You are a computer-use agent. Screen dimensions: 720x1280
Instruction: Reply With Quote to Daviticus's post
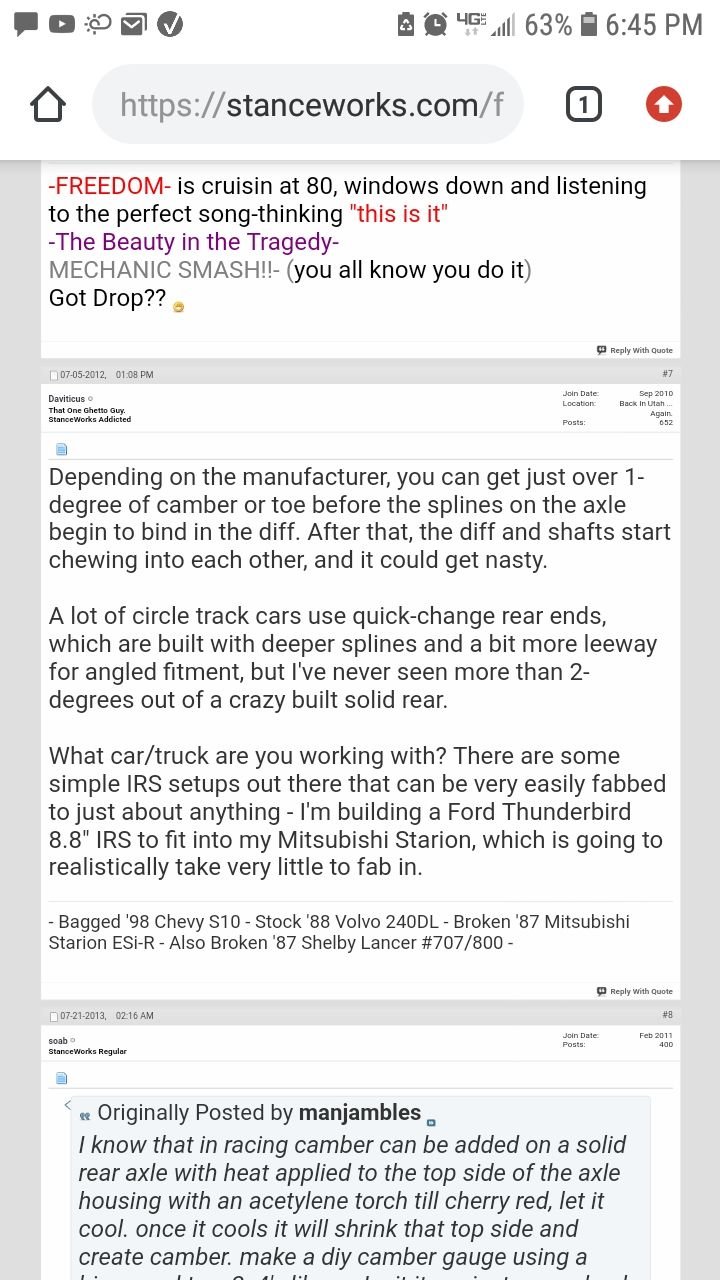(635, 991)
